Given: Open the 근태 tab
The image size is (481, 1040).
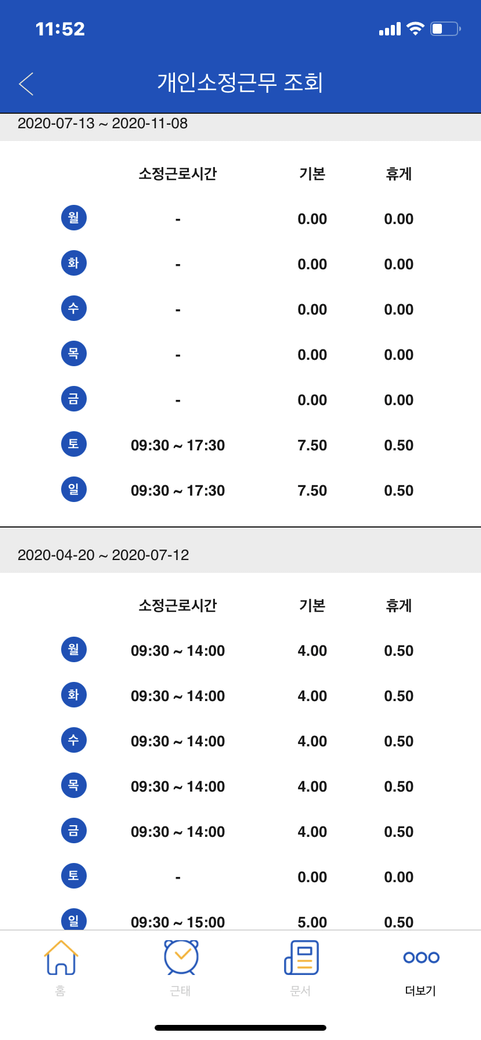Looking at the screenshot, I should coord(180,968).
